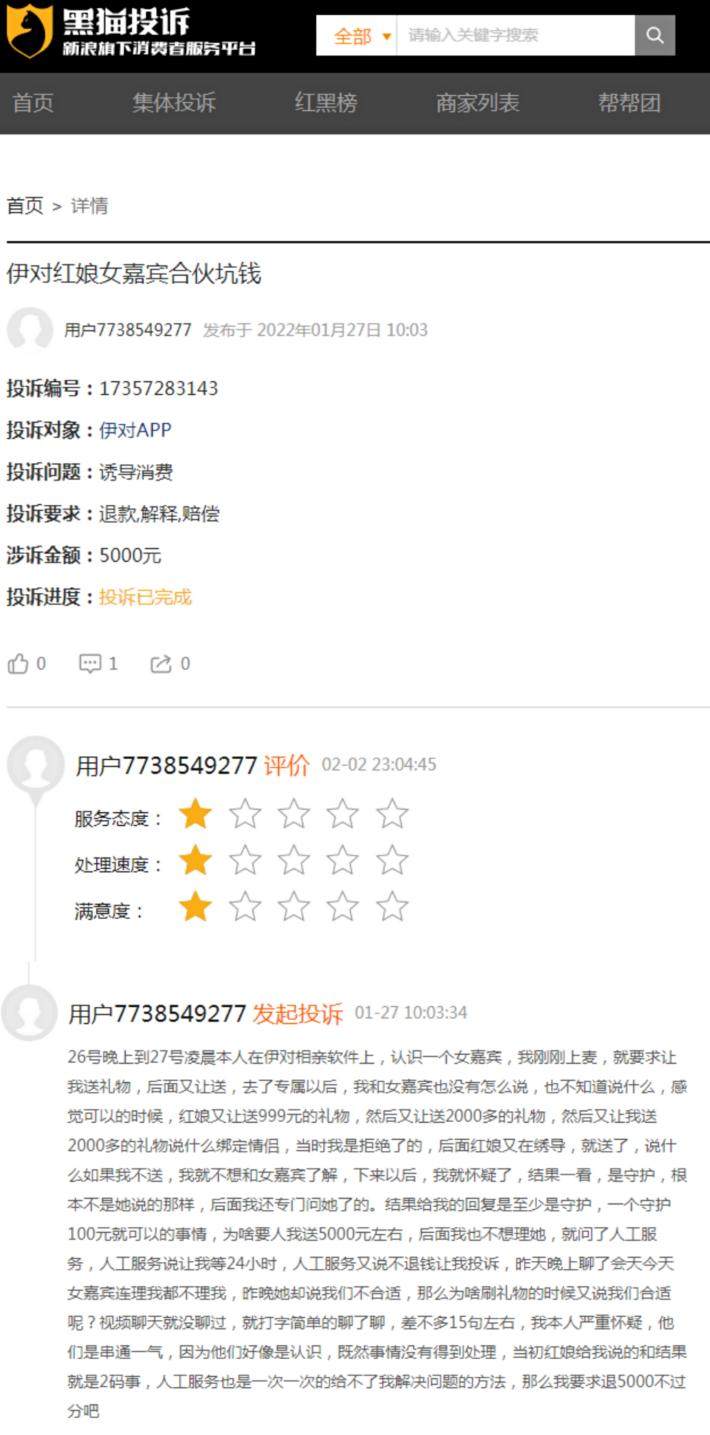Screen dimensions: 710x1435
Task: Open the 伊对APP merchant link
Action: pos(135,430)
